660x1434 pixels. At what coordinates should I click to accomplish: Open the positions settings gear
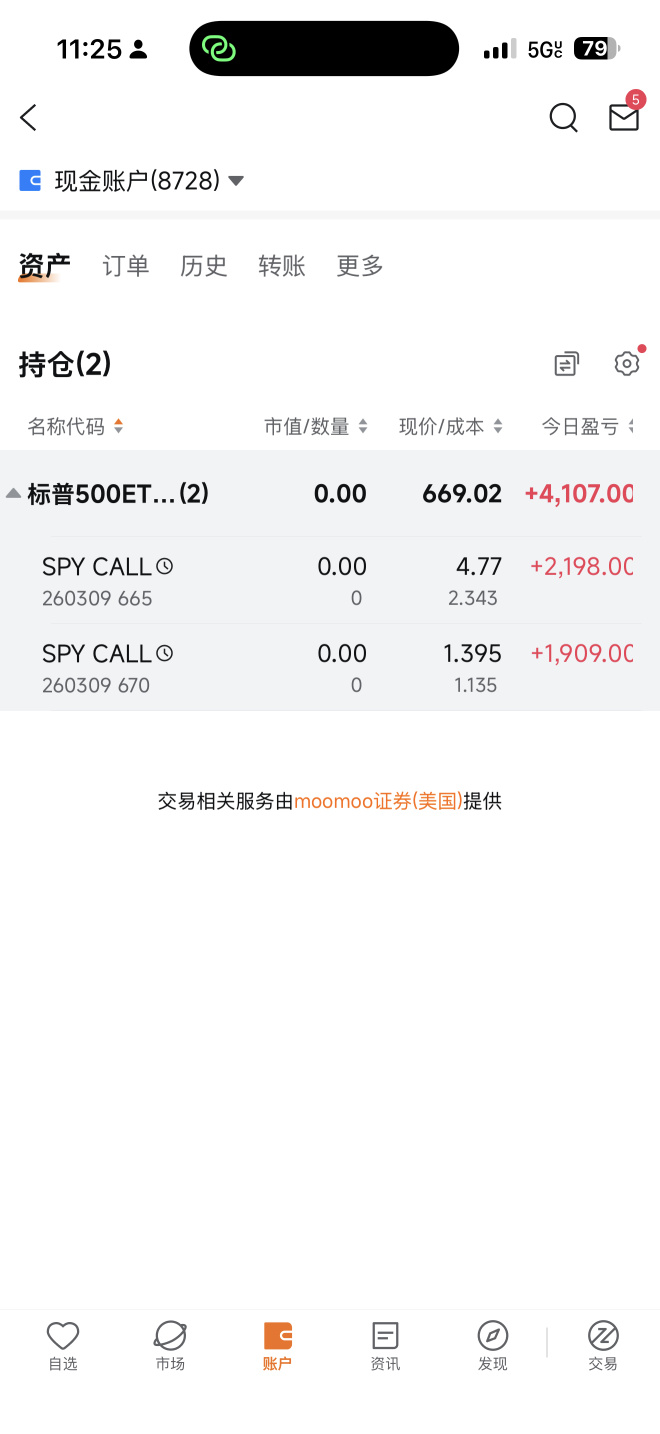(x=627, y=364)
